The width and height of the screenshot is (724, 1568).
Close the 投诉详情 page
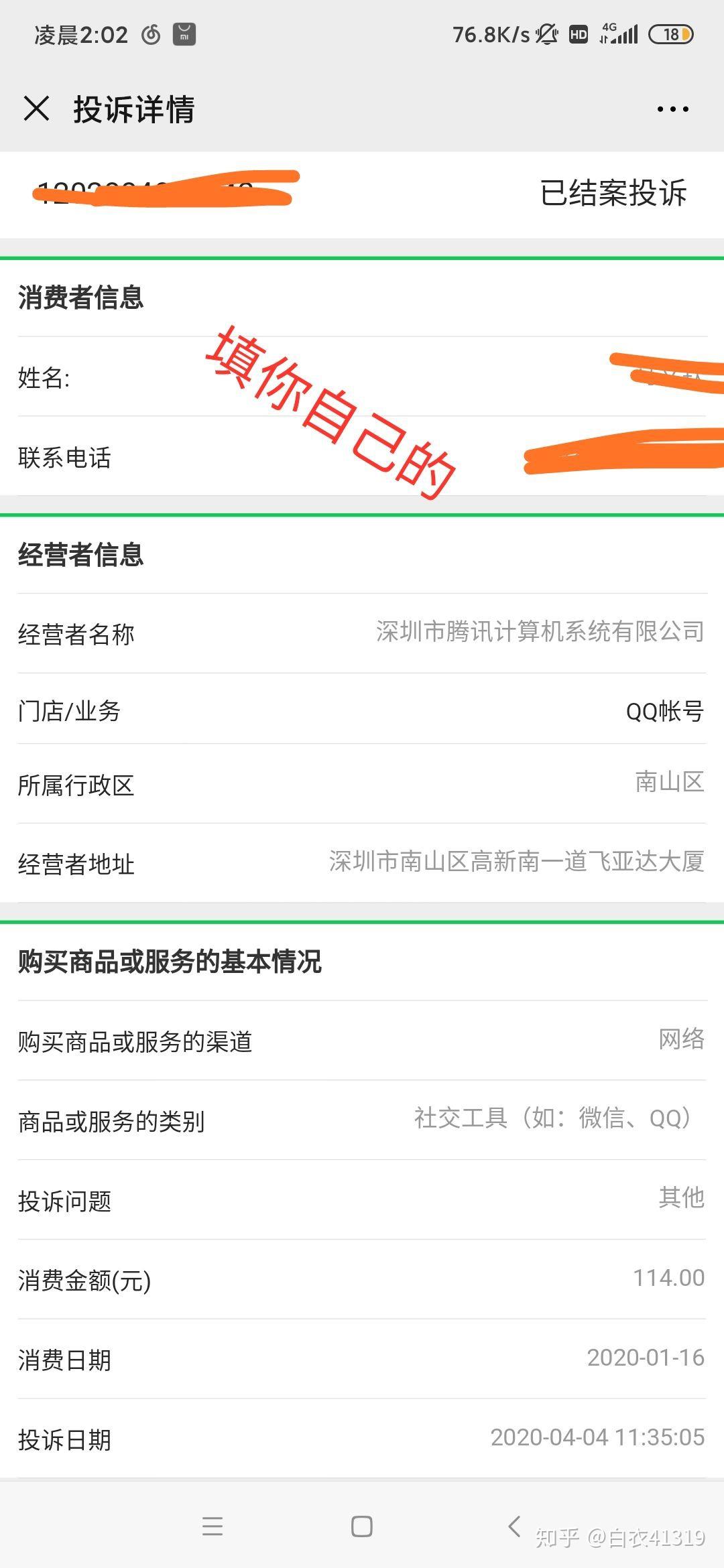36,109
